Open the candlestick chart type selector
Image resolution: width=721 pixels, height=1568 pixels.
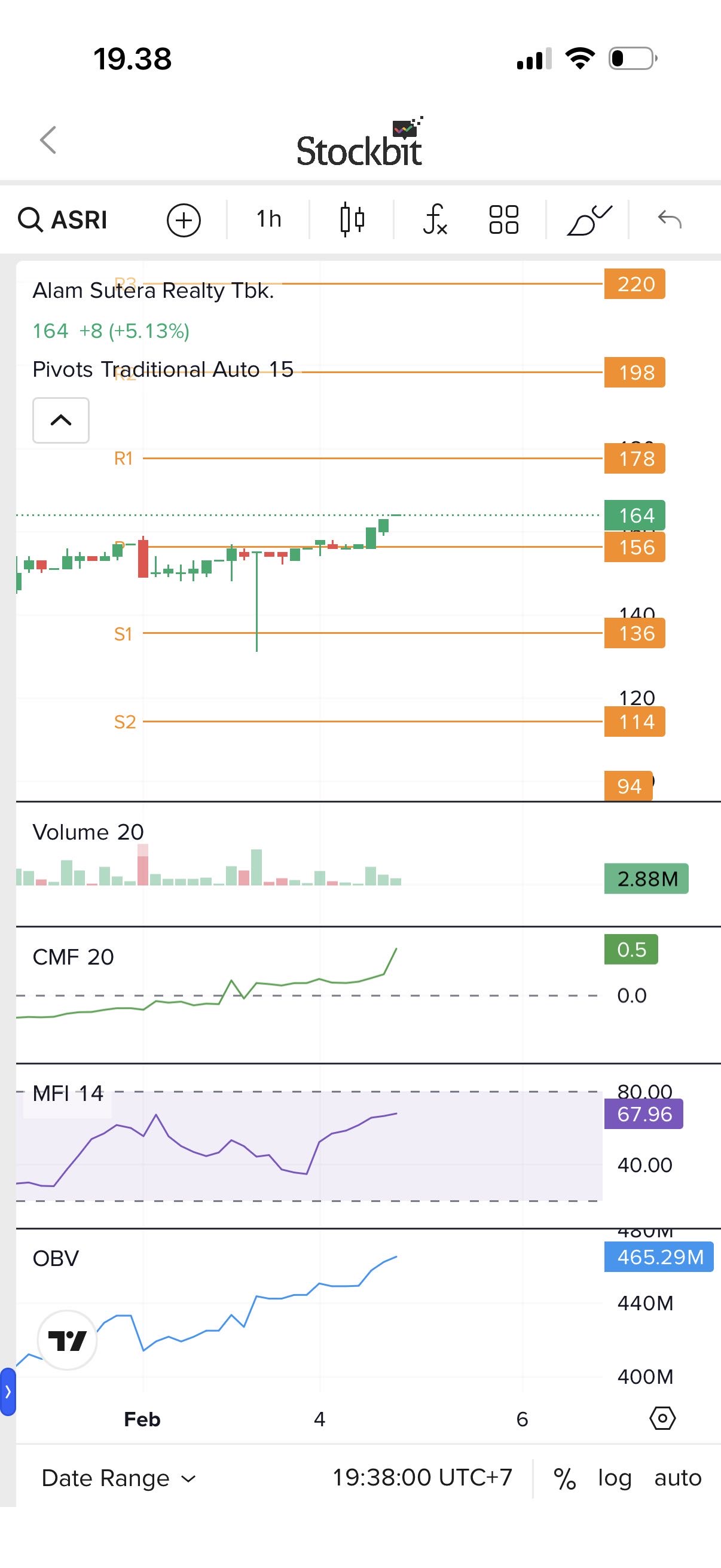pyautogui.click(x=352, y=219)
